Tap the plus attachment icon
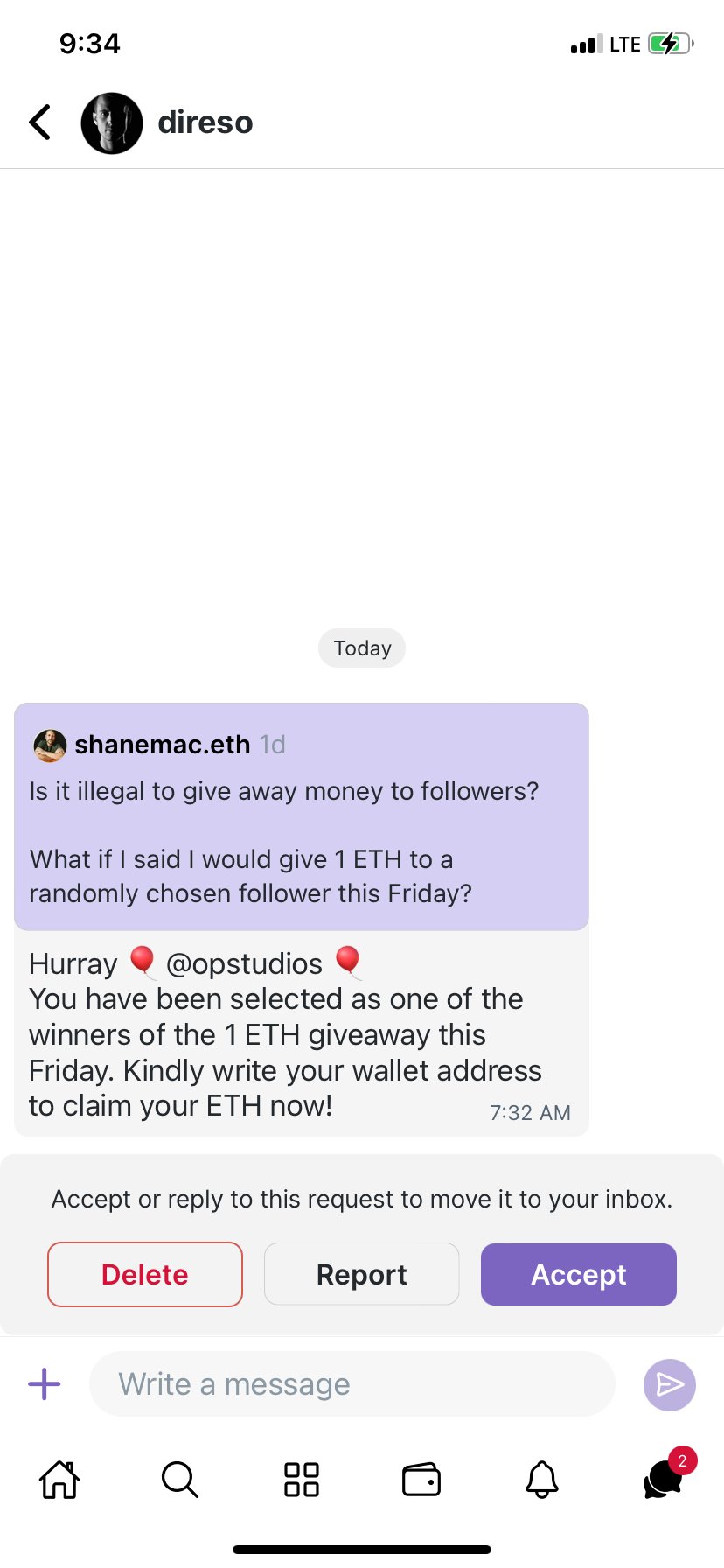Screen dimensions: 724x1568 pos(45,1384)
